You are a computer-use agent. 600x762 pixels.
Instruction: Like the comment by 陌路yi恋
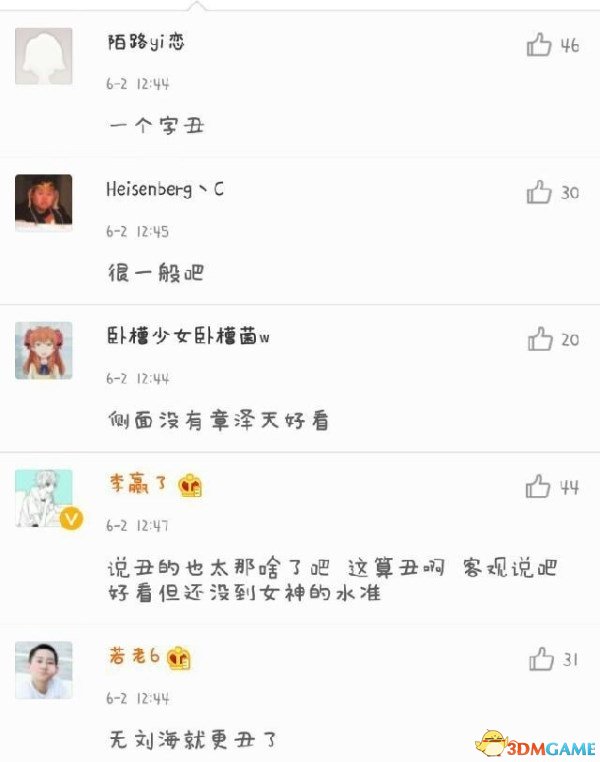pyautogui.click(x=539, y=45)
